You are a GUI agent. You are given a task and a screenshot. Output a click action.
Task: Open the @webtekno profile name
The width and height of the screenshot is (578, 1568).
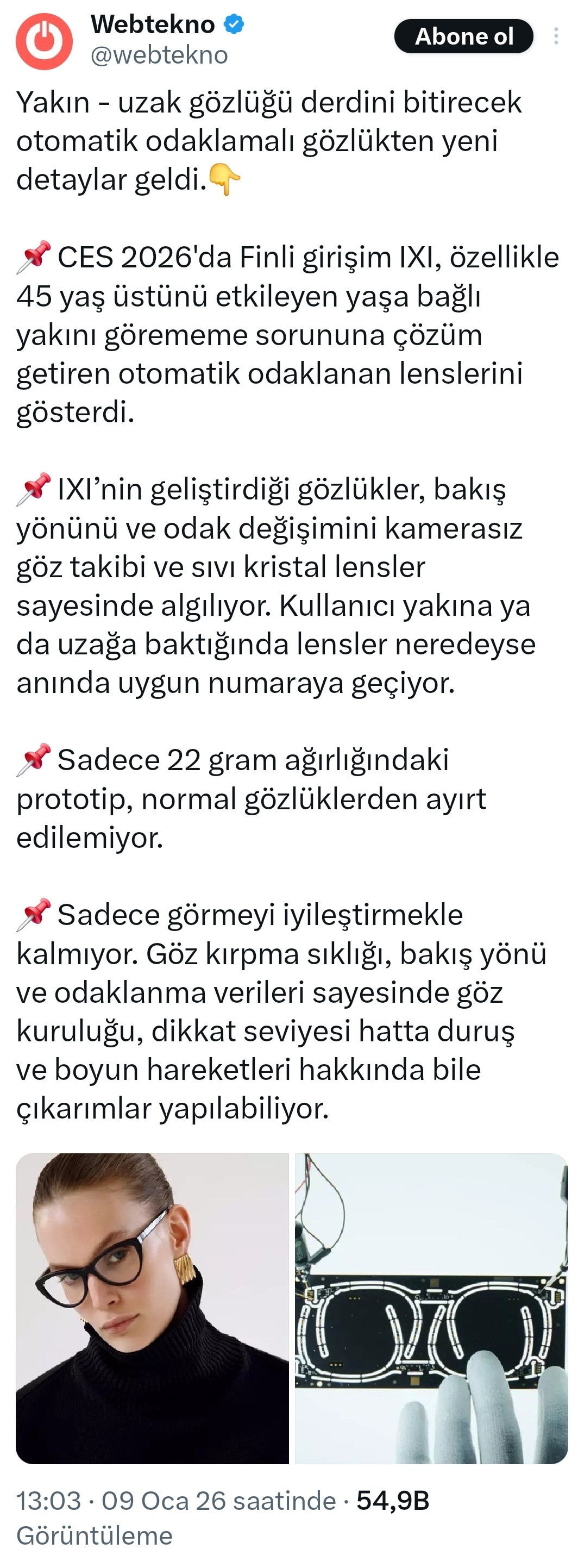(159, 55)
